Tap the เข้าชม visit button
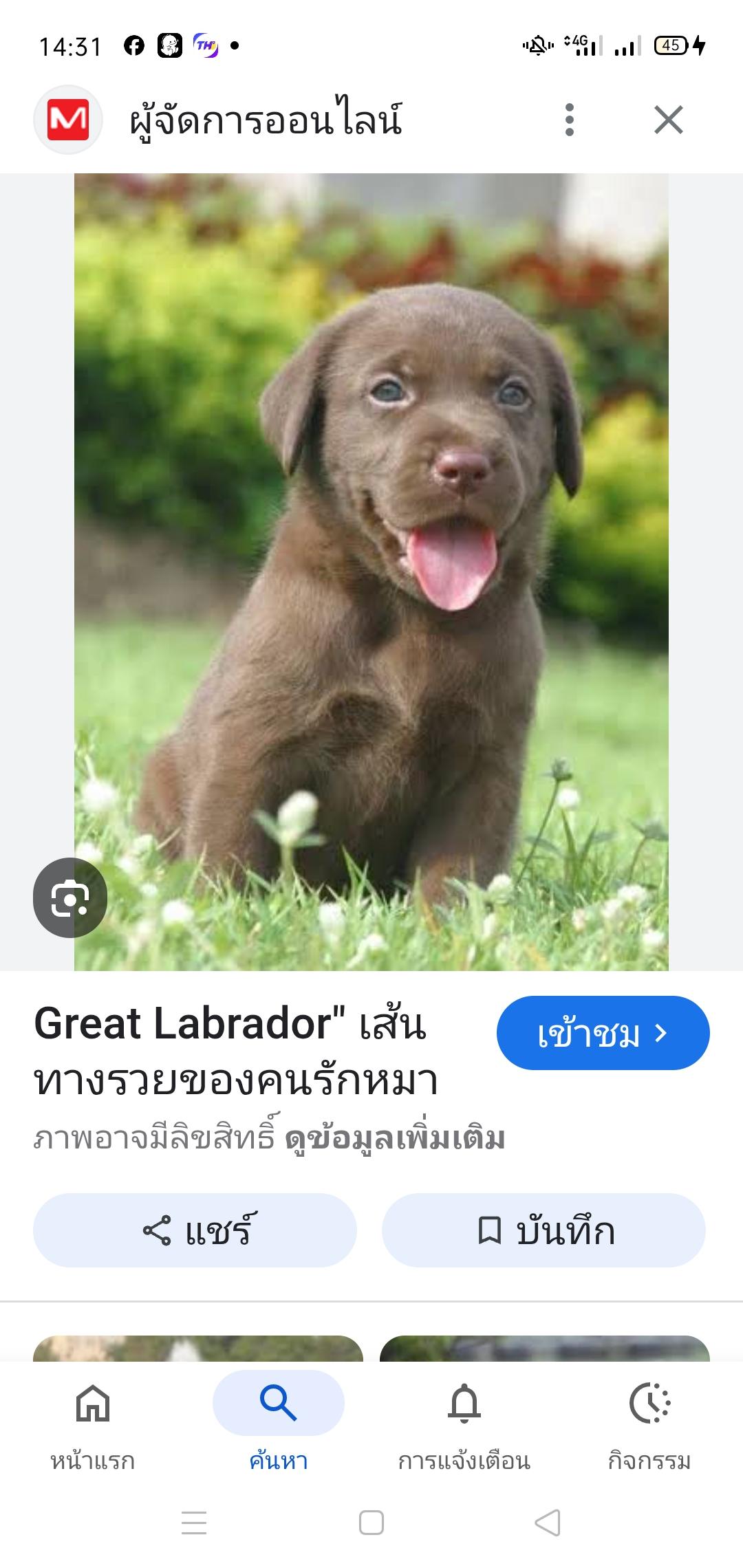 click(603, 1033)
